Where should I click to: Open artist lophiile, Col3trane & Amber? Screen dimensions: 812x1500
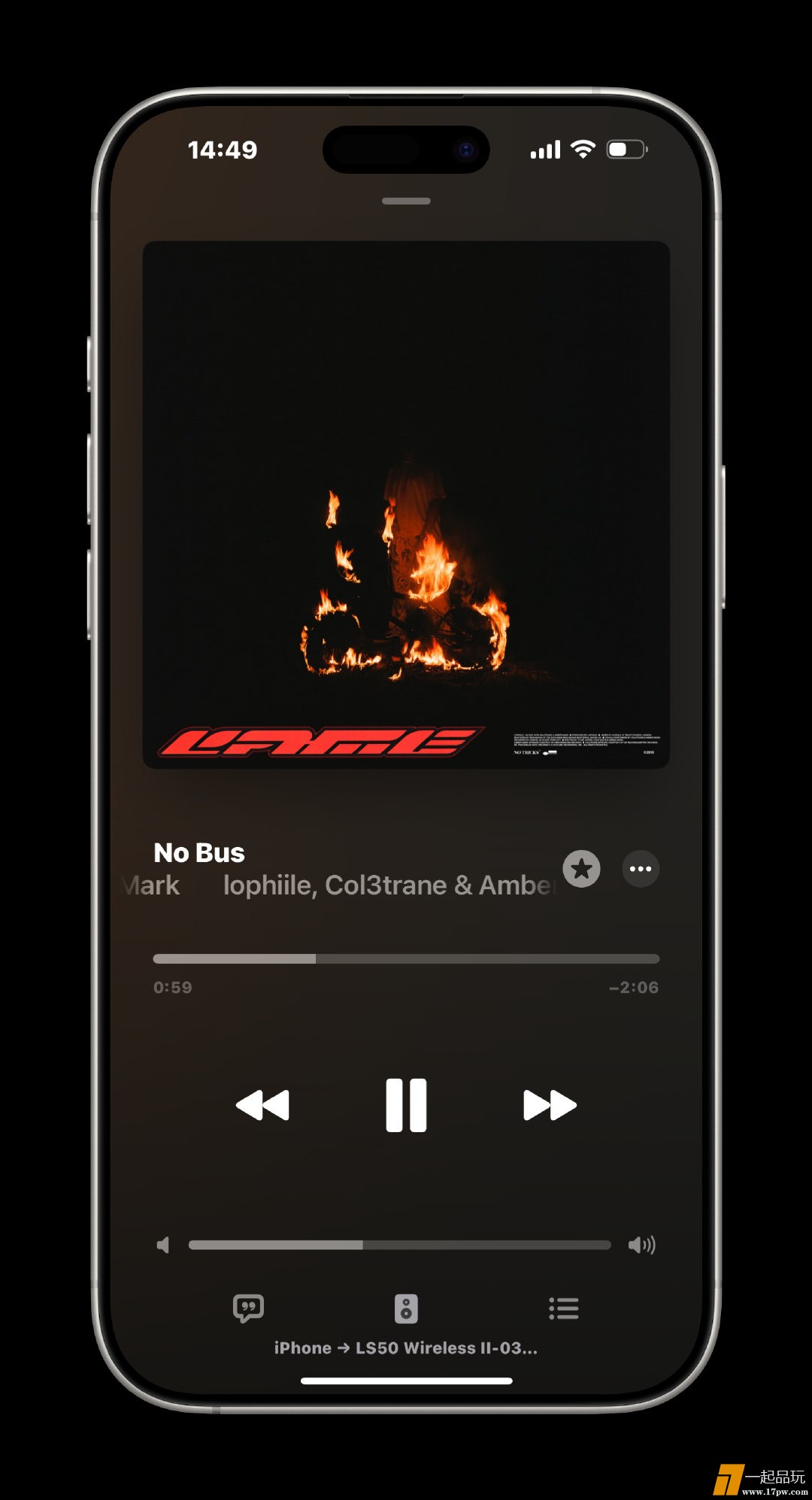tap(387, 885)
